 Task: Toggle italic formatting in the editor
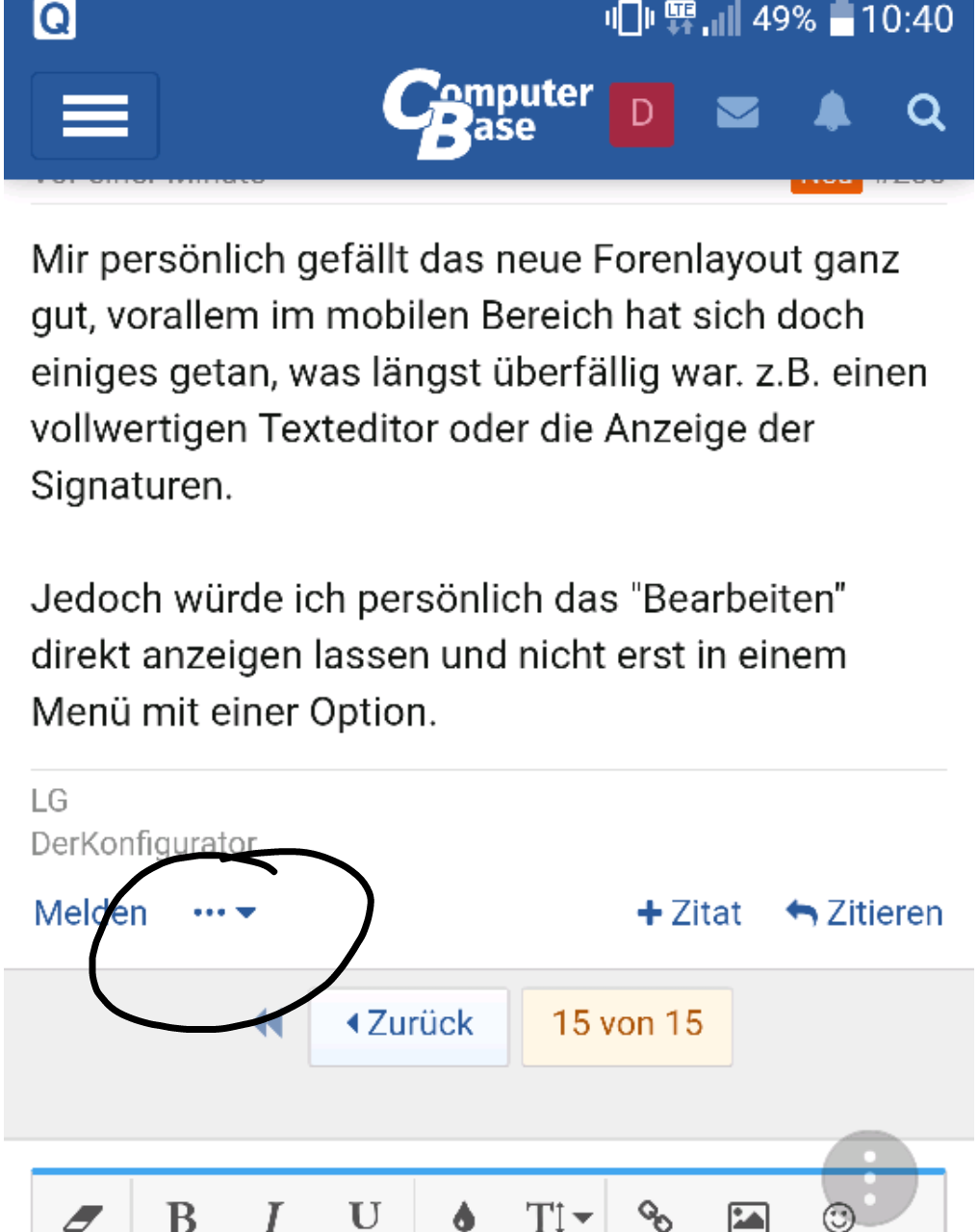[274, 1217]
